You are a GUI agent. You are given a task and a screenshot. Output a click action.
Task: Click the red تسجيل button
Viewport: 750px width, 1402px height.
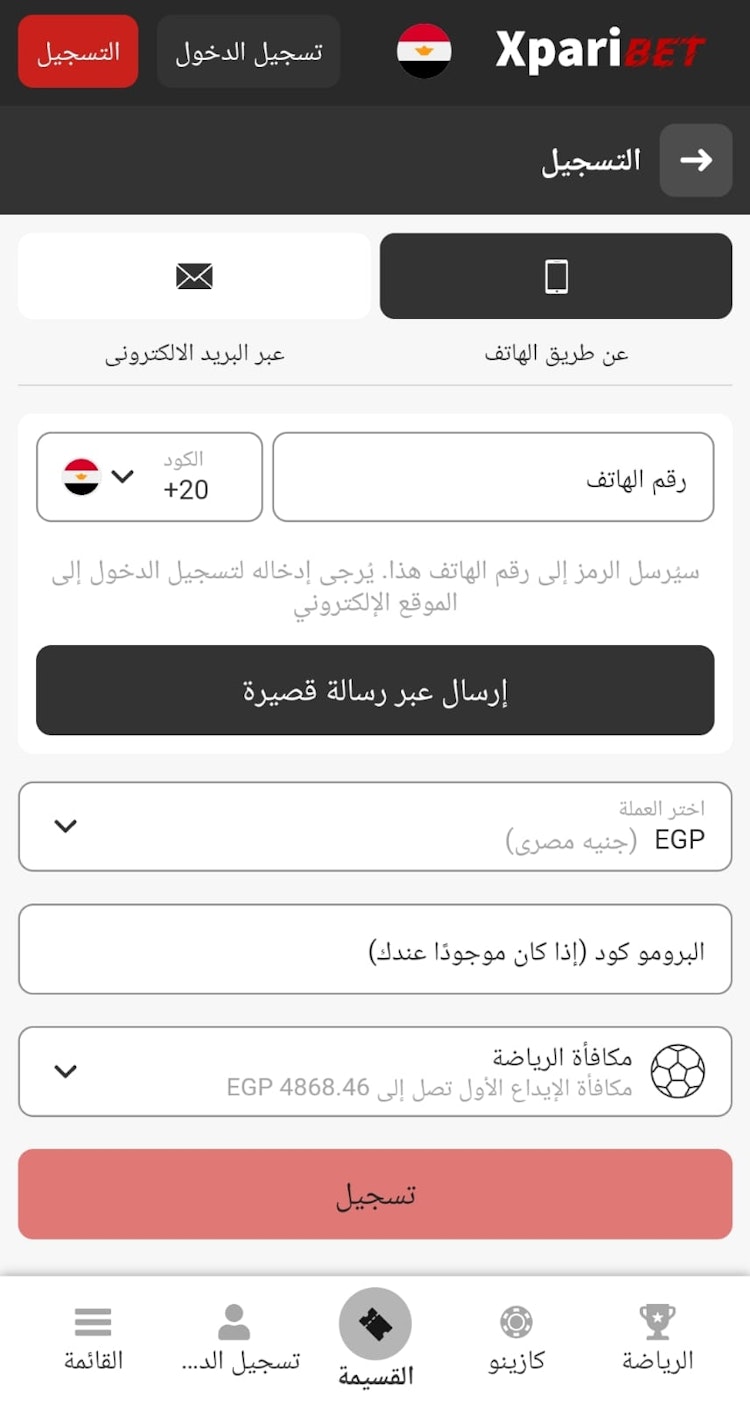click(375, 1194)
